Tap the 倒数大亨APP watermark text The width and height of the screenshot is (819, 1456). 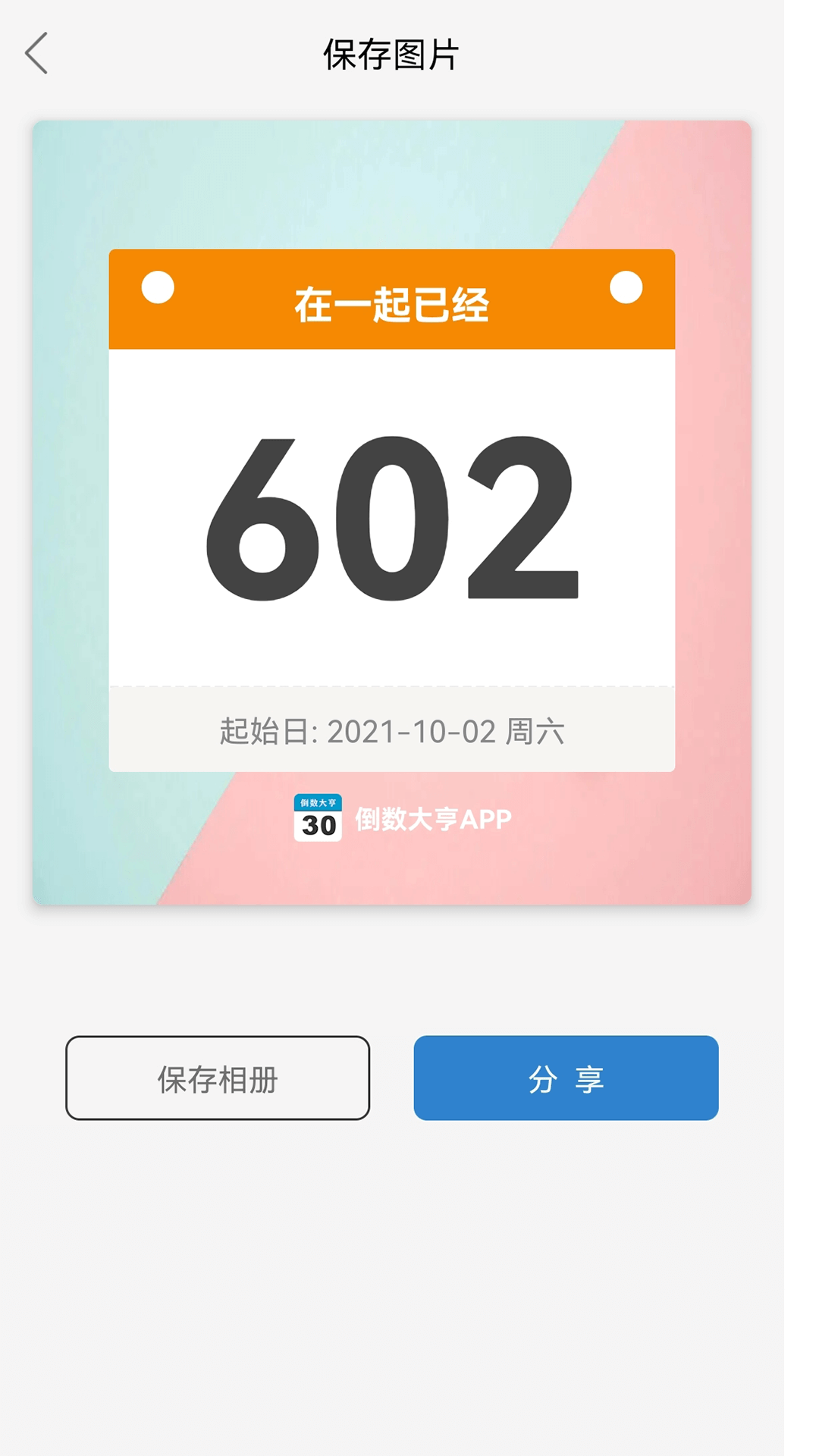click(432, 821)
